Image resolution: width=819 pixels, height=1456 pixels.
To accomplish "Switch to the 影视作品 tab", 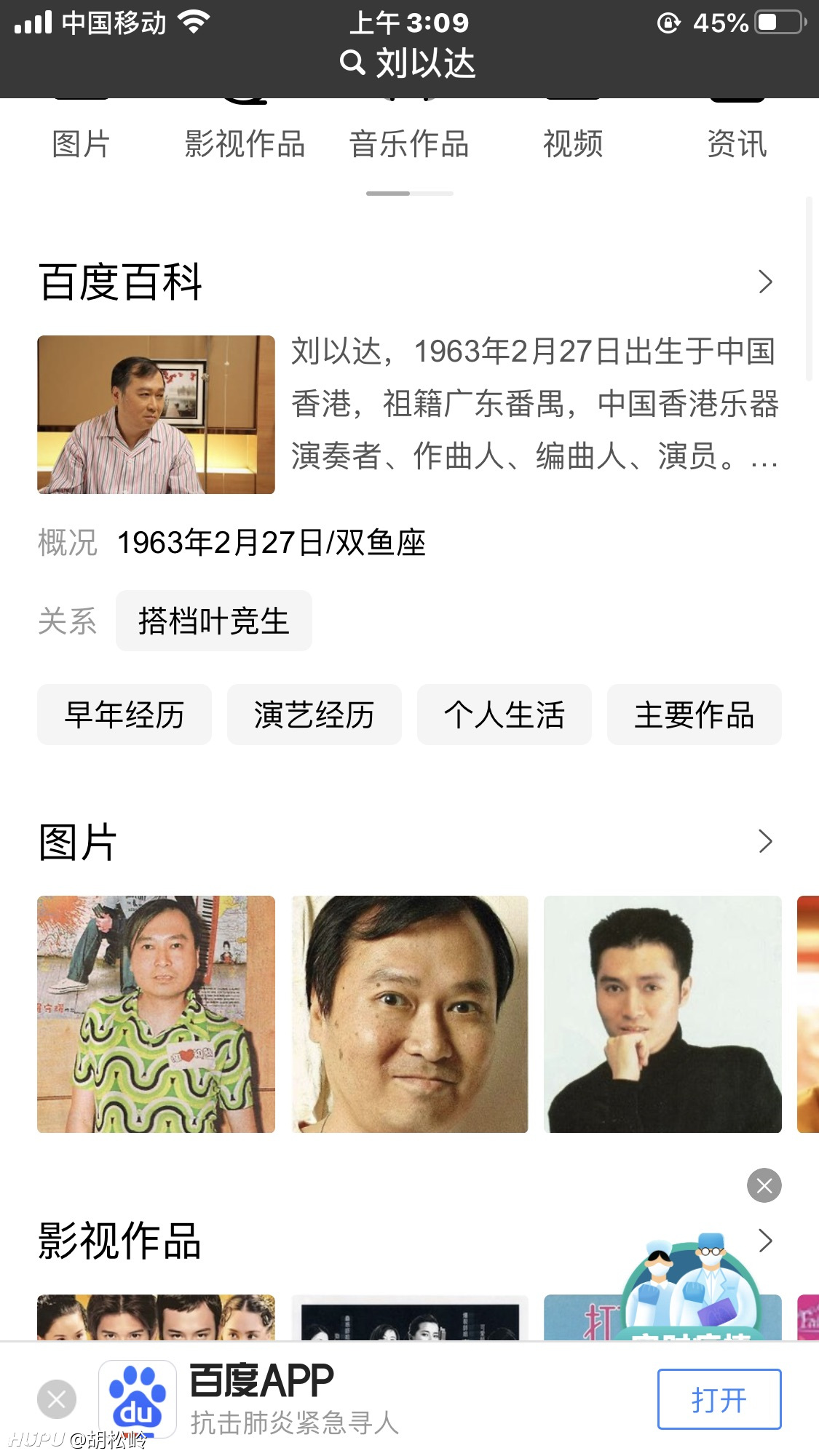I will coord(245,143).
